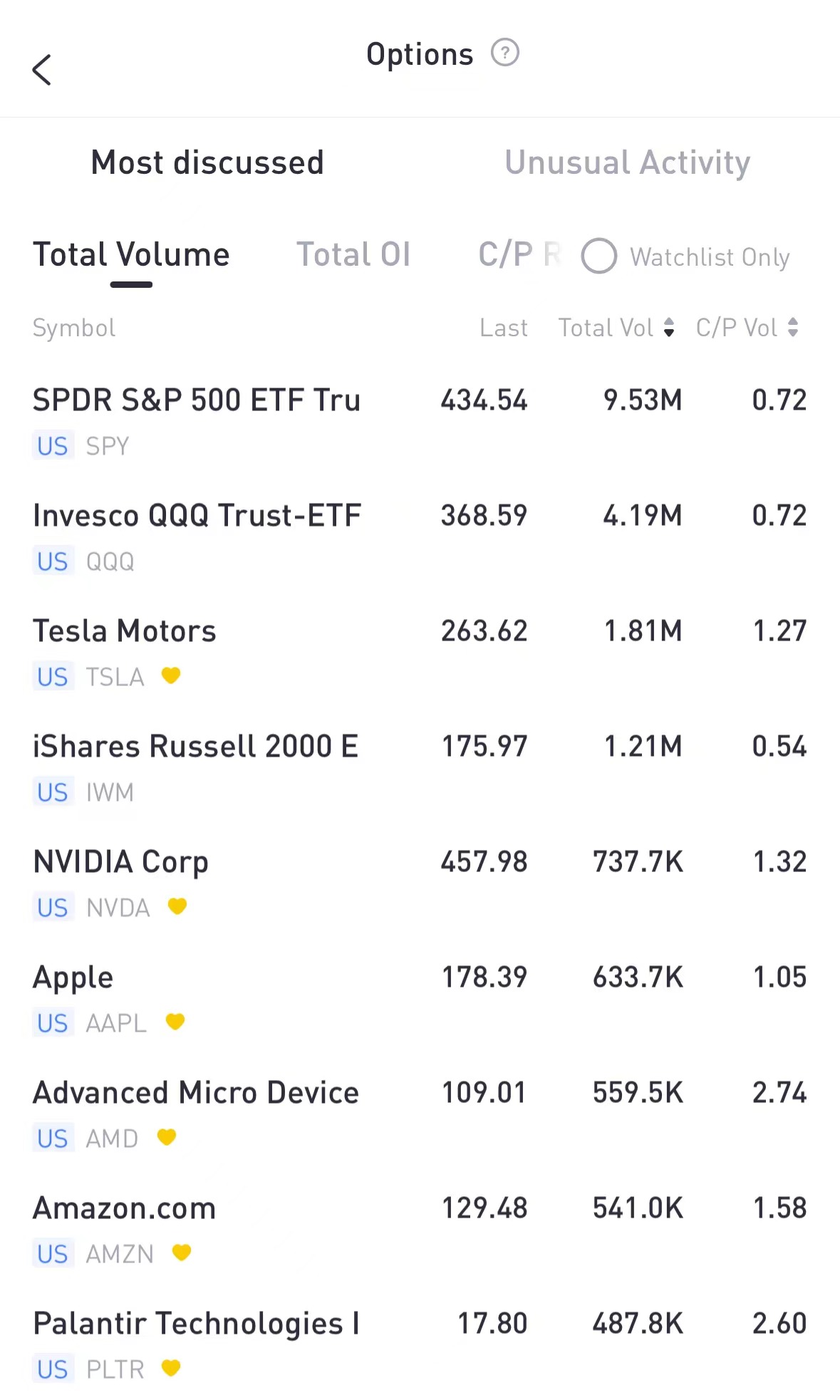This screenshot has width=840, height=1400.
Task: Select the C/P R filter option
Action: [519, 254]
